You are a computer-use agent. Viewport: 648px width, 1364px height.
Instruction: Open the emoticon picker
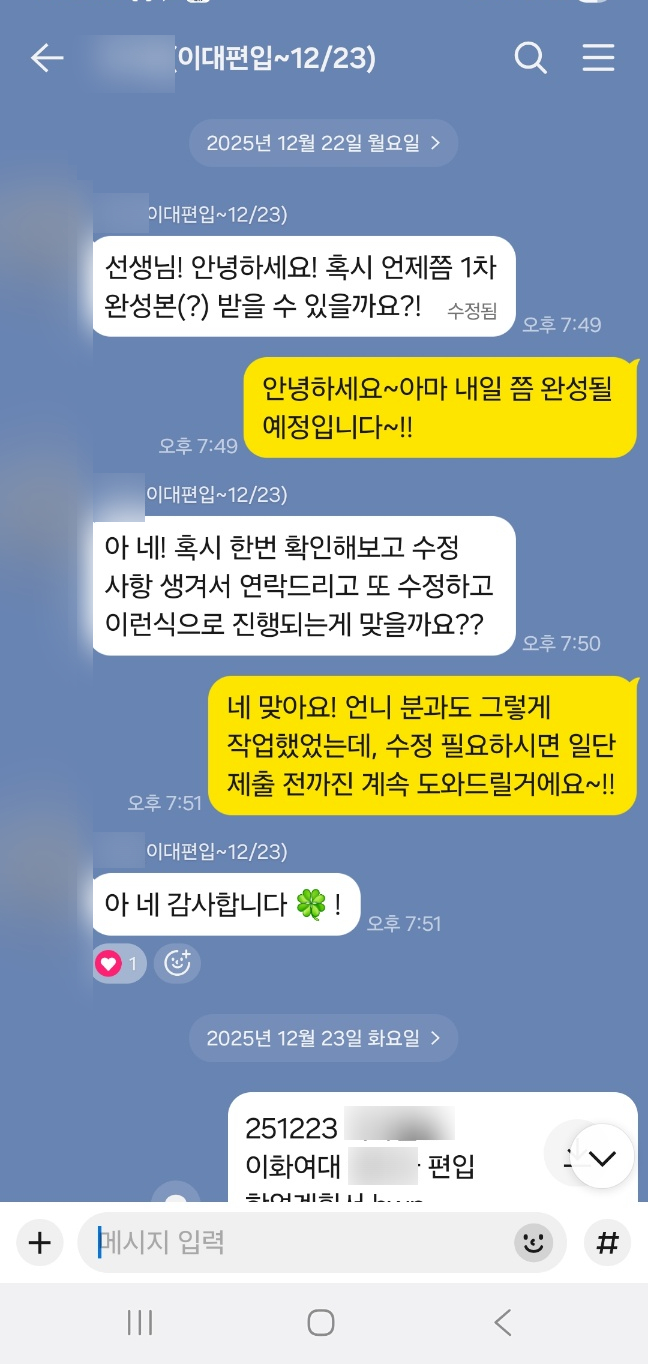(534, 1243)
